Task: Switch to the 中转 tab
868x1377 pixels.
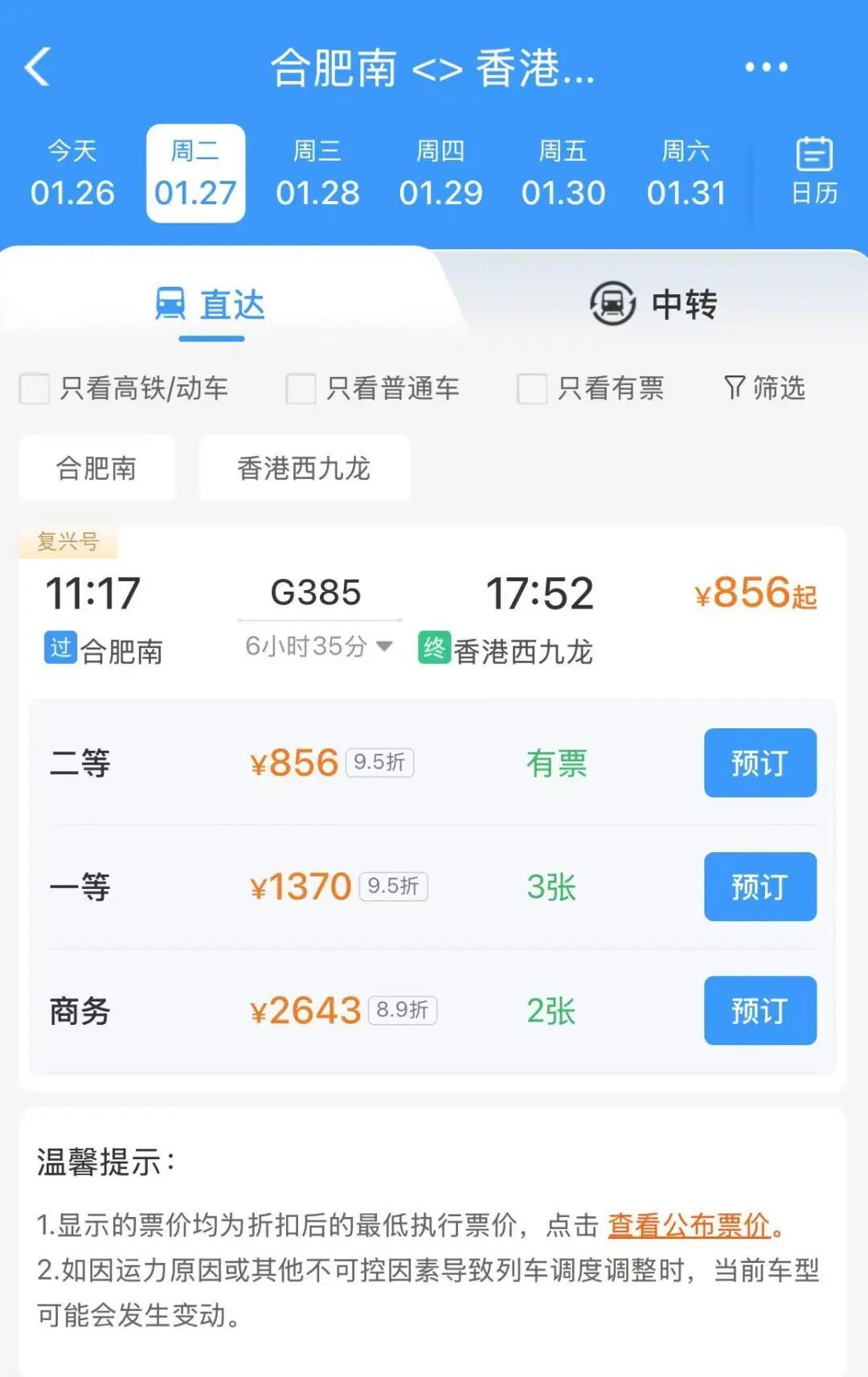Action: tap(683, 304)
